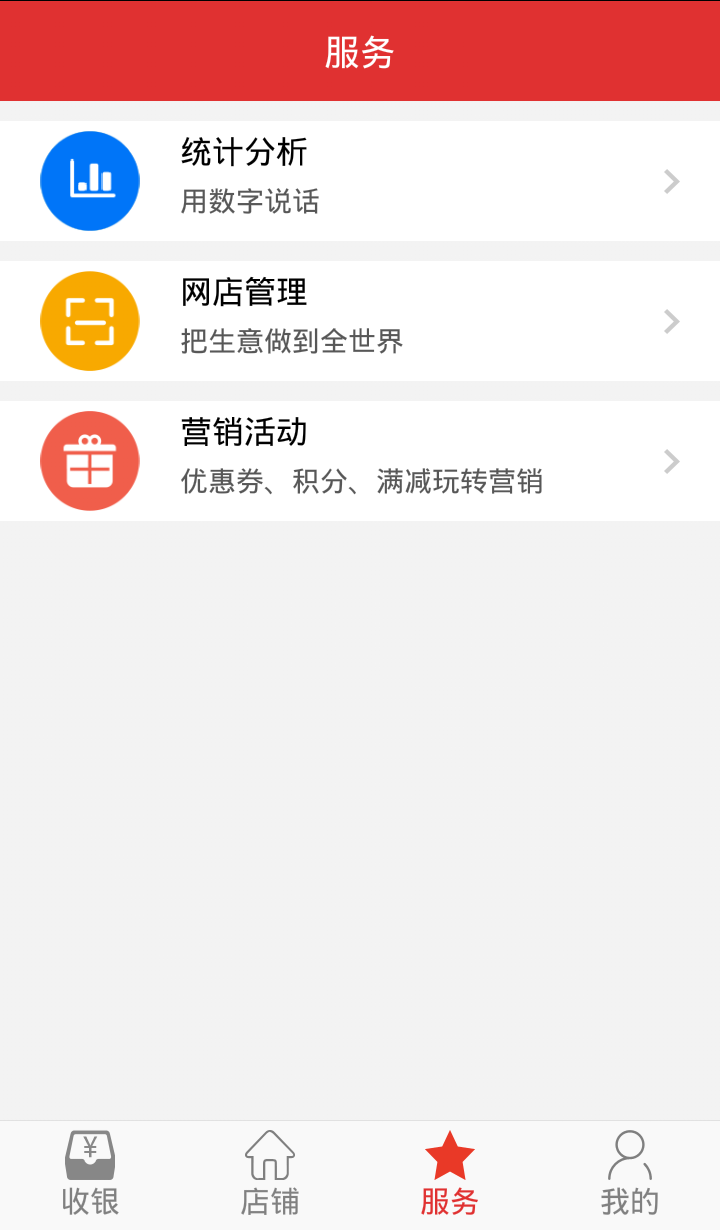Select the red star icon for 服务
Screen dimensions: 720x1230
tap(449, 1154)
